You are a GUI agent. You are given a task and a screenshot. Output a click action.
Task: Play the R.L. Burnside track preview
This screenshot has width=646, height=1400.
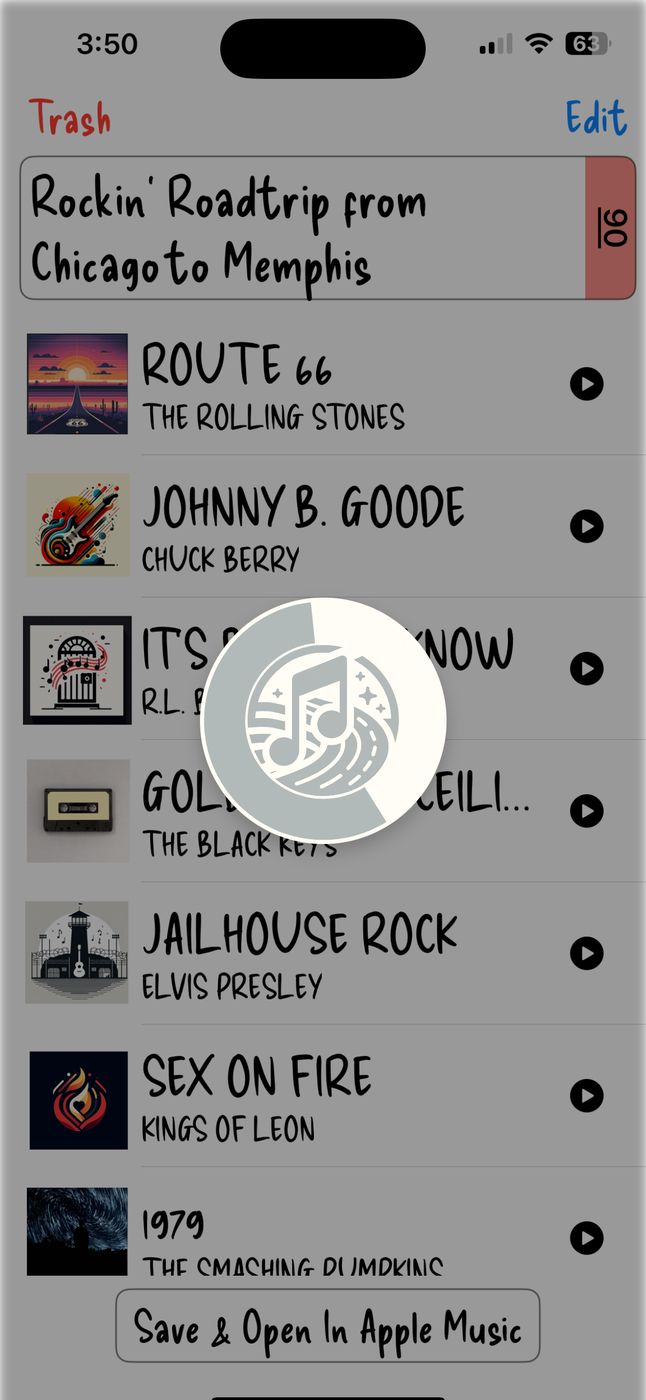587,668
